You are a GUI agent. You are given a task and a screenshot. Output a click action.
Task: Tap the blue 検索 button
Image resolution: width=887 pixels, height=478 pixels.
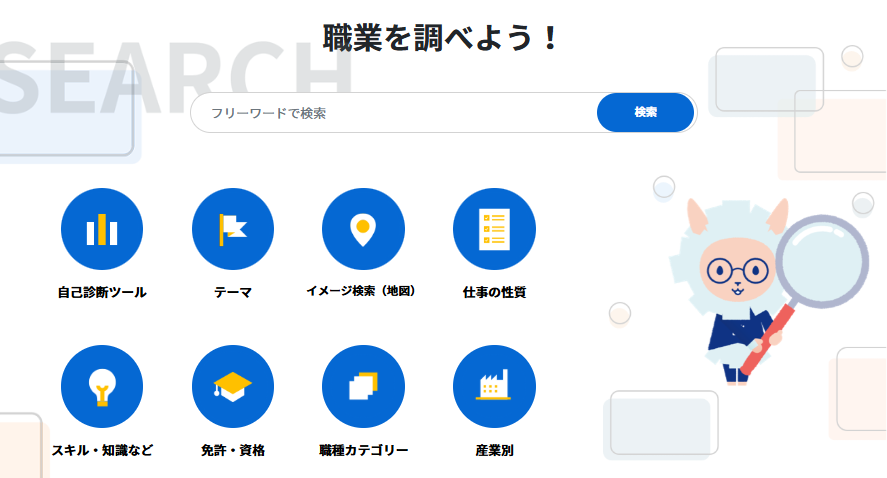645,113
